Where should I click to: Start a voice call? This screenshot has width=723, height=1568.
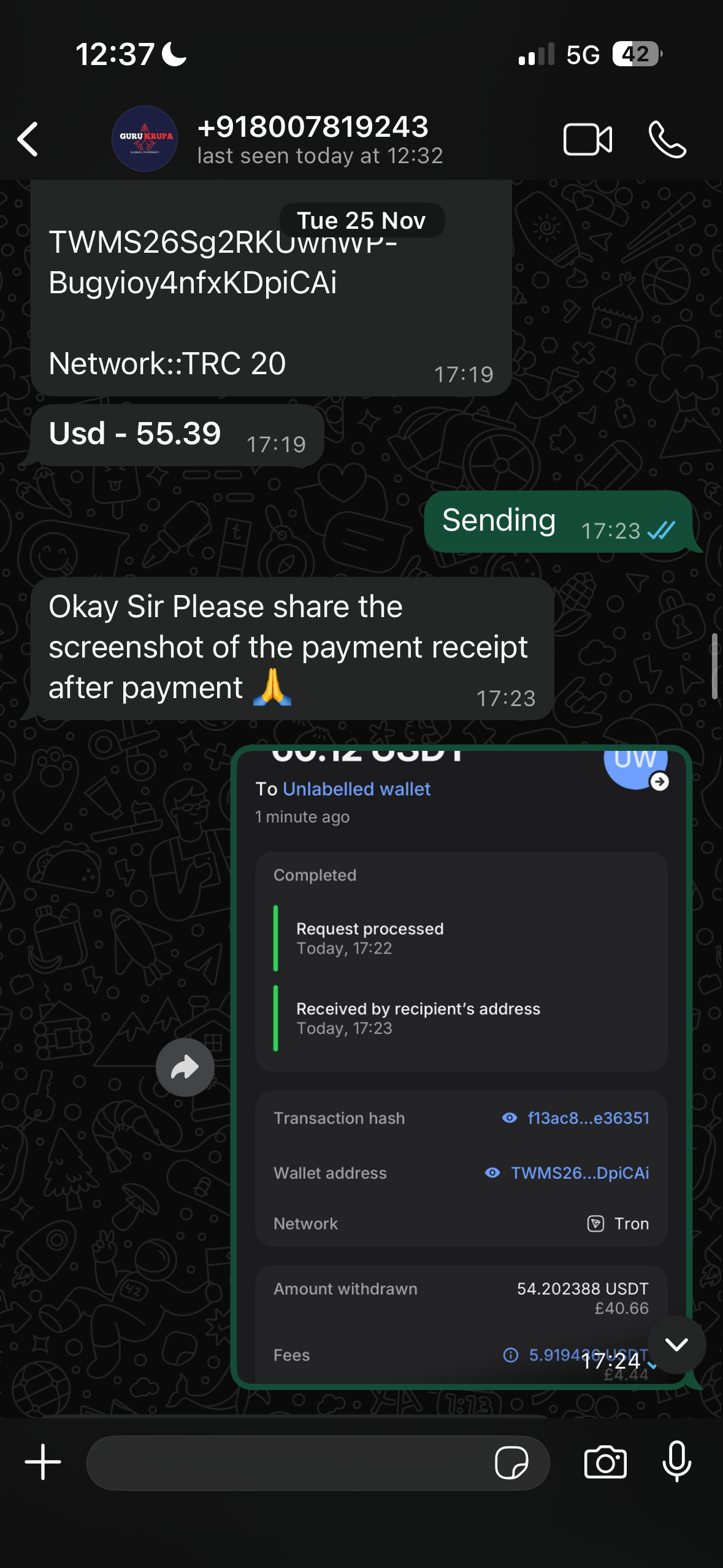pyautogui.click(x=667, y=140)
